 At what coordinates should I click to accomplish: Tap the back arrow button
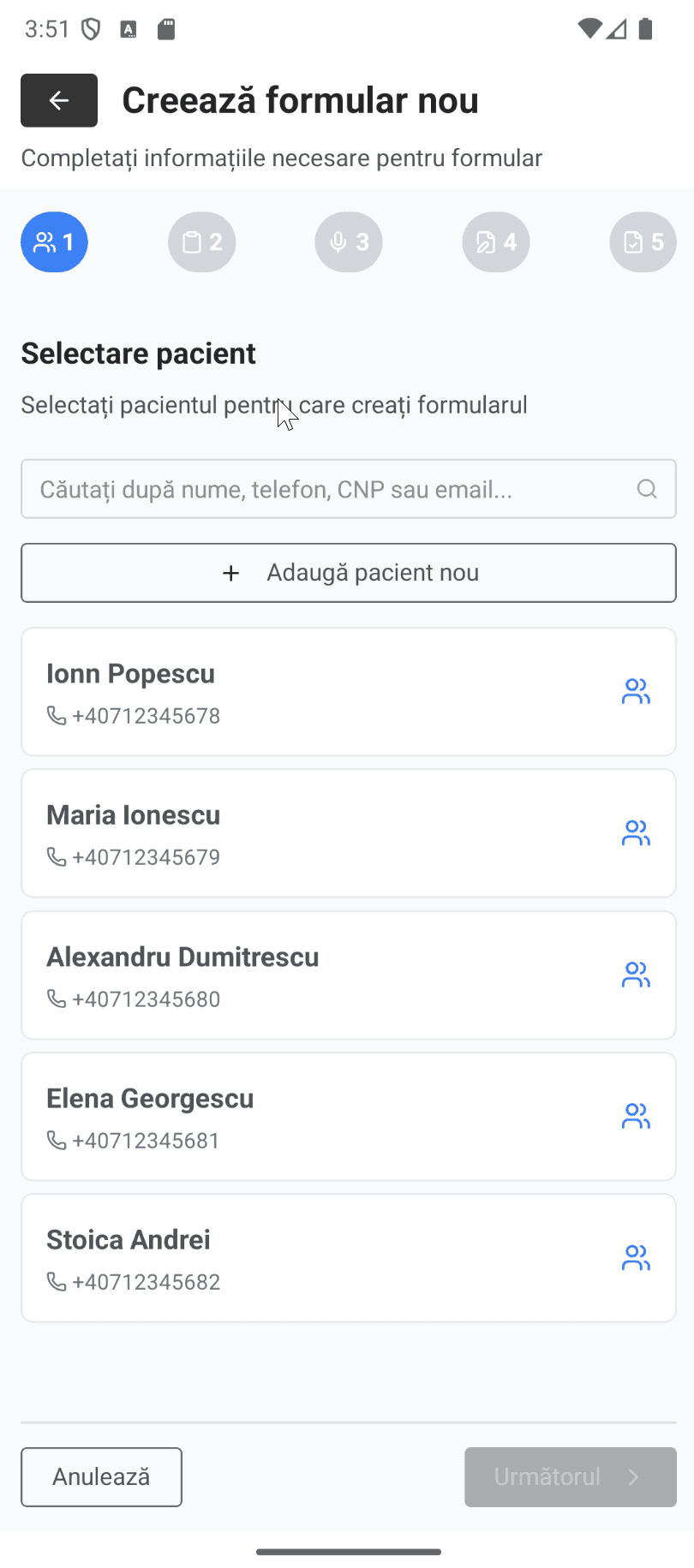click(x=59, y=100)
